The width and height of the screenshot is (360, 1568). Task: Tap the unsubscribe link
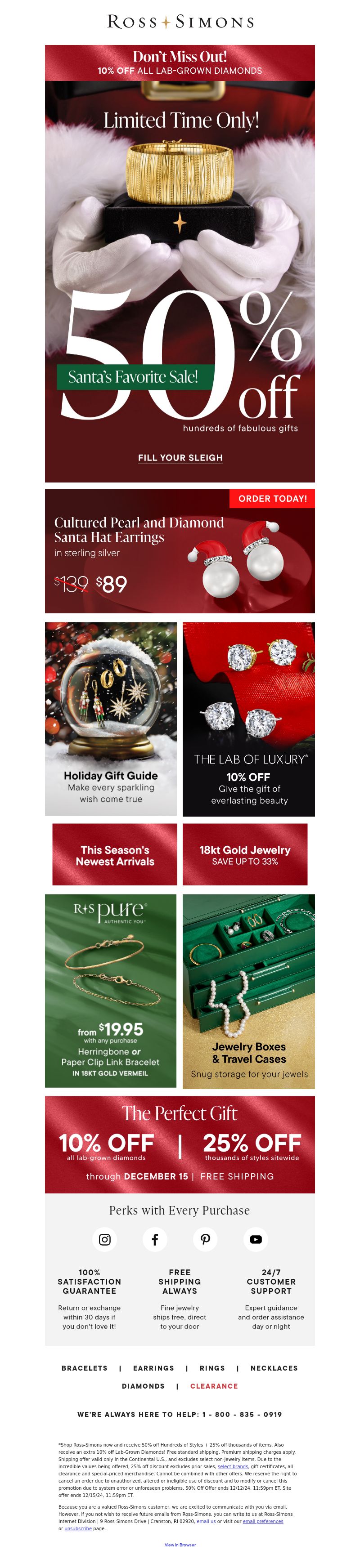tap(78, 1528)
